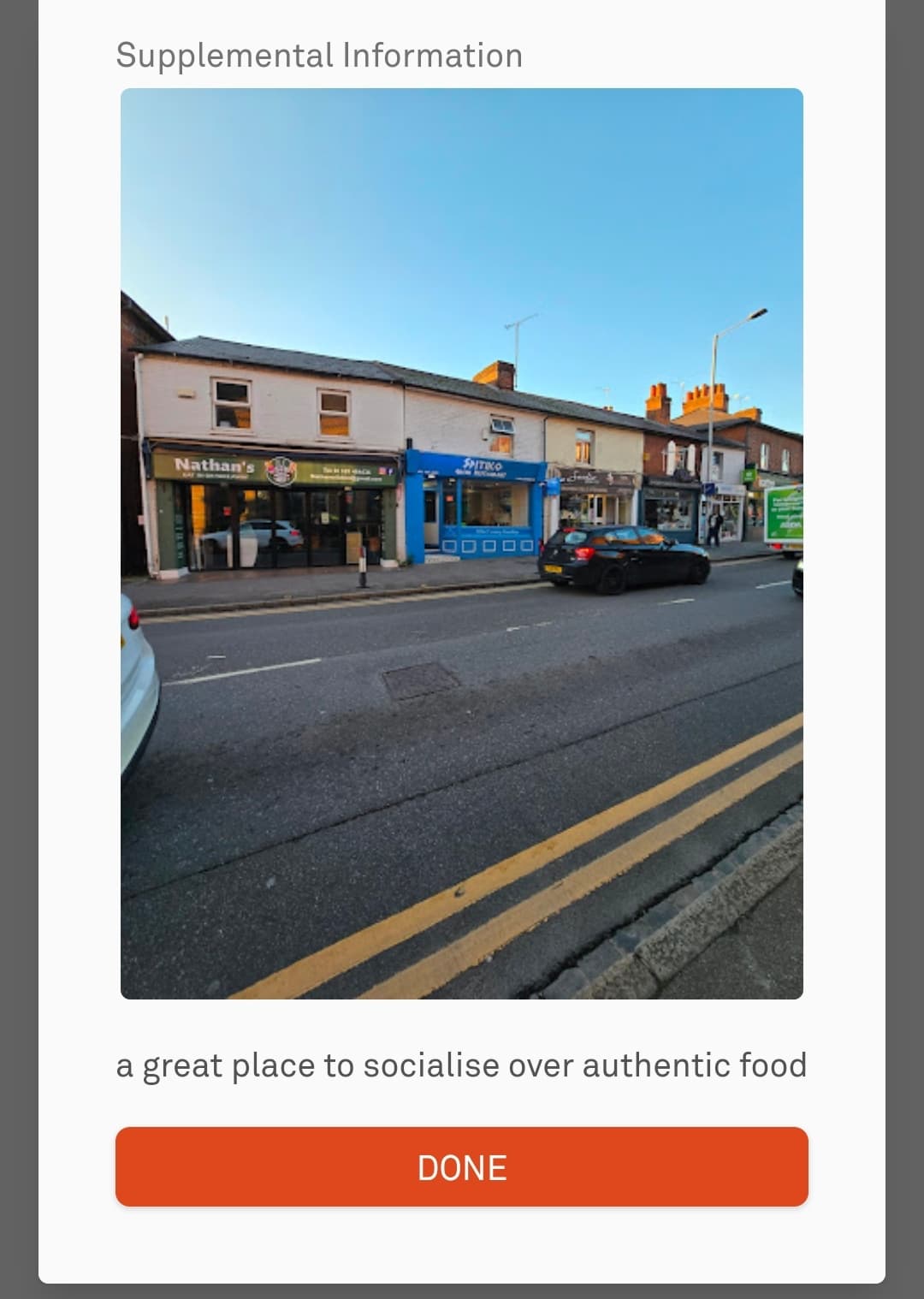Open the street photo under Supplemental Information
This screenshot has width=924, height=1299.
tap(462, 543)
